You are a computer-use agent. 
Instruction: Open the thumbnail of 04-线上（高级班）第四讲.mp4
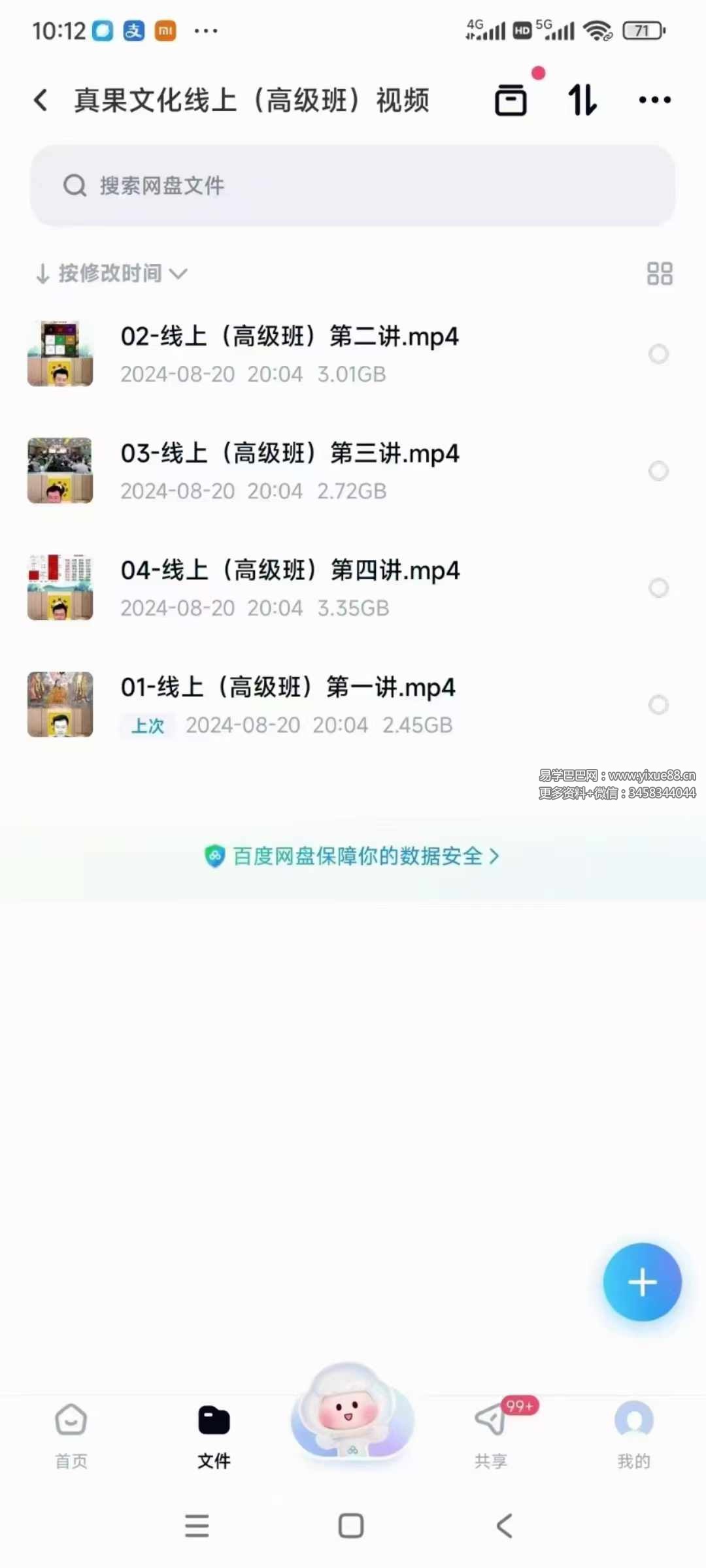click(x=59, y=587)
